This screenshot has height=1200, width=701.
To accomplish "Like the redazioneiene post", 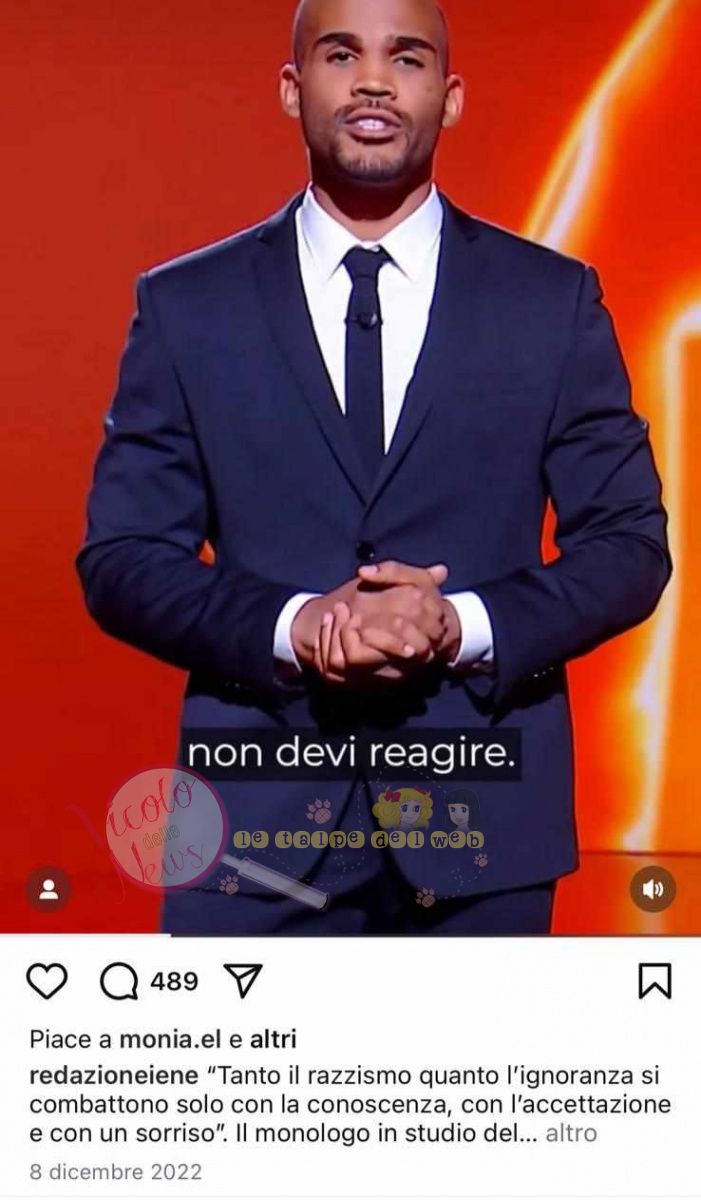I will click(46, 982).
